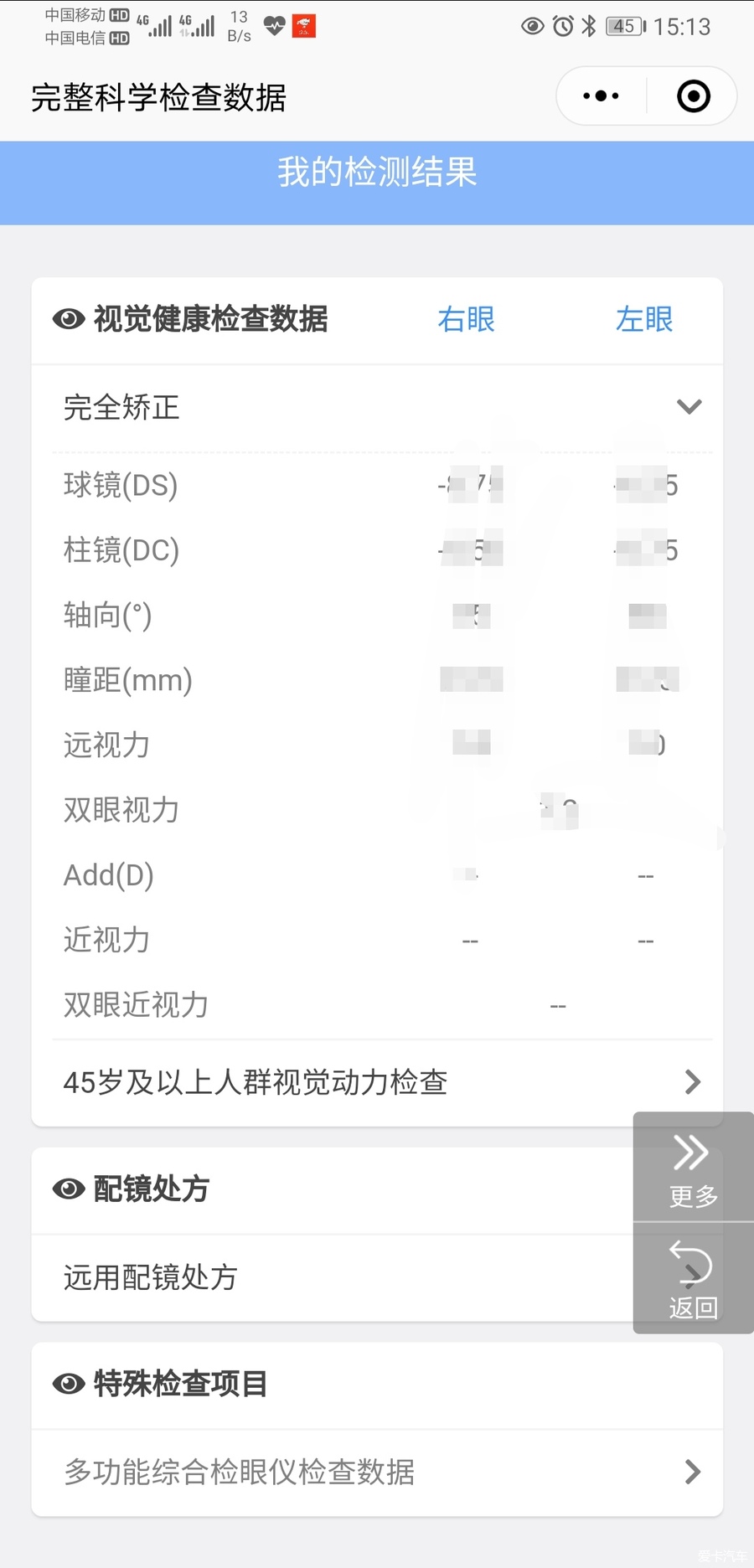Open the mini program three-dot menu
Viewport: 754px width, 1568px height.
pyautogui.click(x=602, y=96)
